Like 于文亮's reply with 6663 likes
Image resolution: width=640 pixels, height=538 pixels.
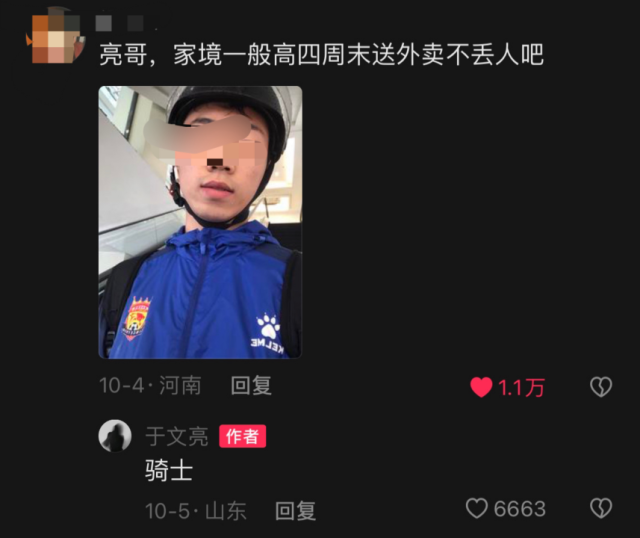pyautogui.click(x=477, y=509)
